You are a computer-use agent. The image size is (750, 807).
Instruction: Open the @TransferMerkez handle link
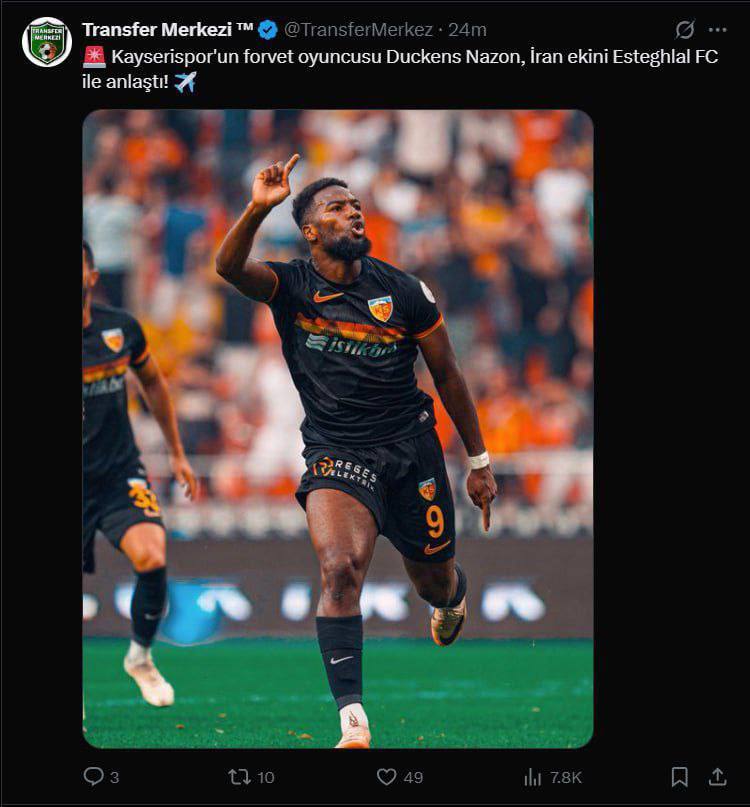pyautogui.click(x=358, y=29)
